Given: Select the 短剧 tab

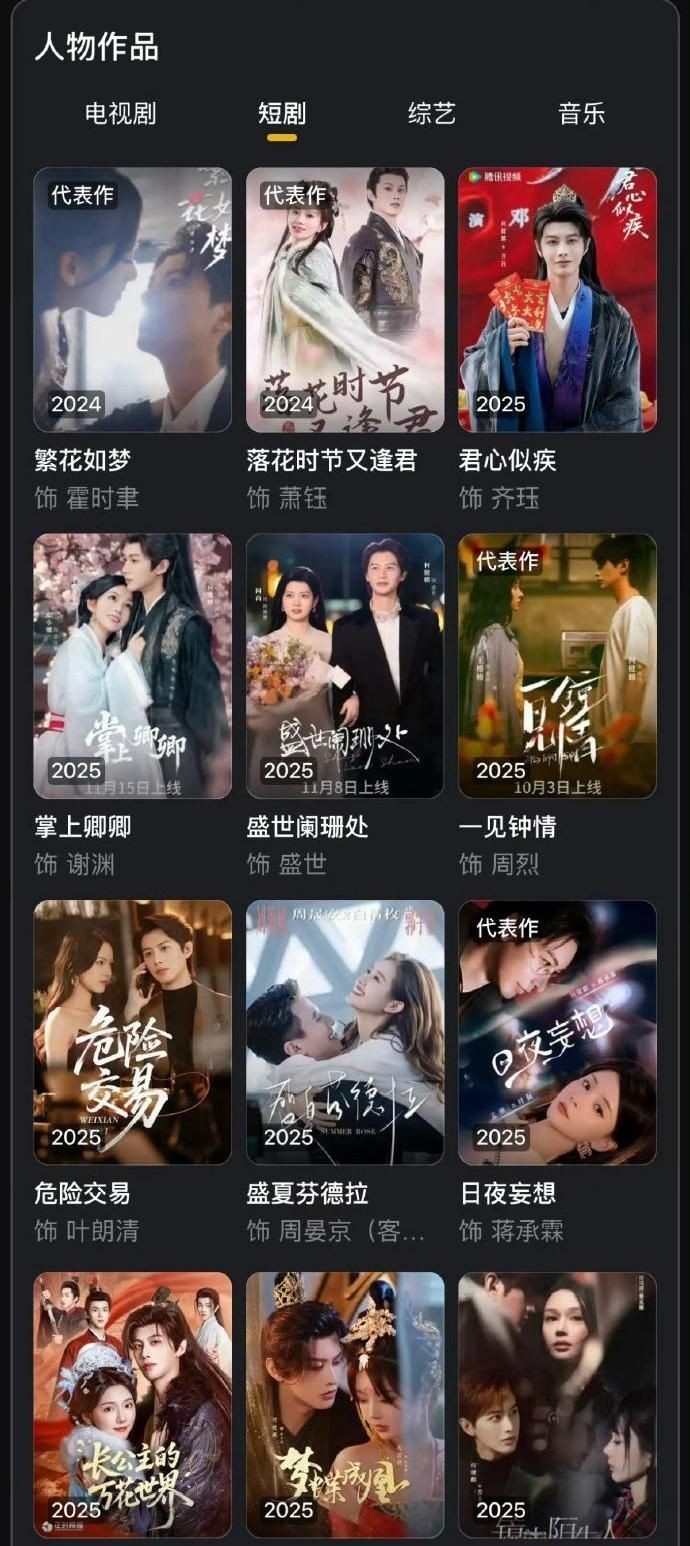Looking at the screenshot, I should (281, 114).
